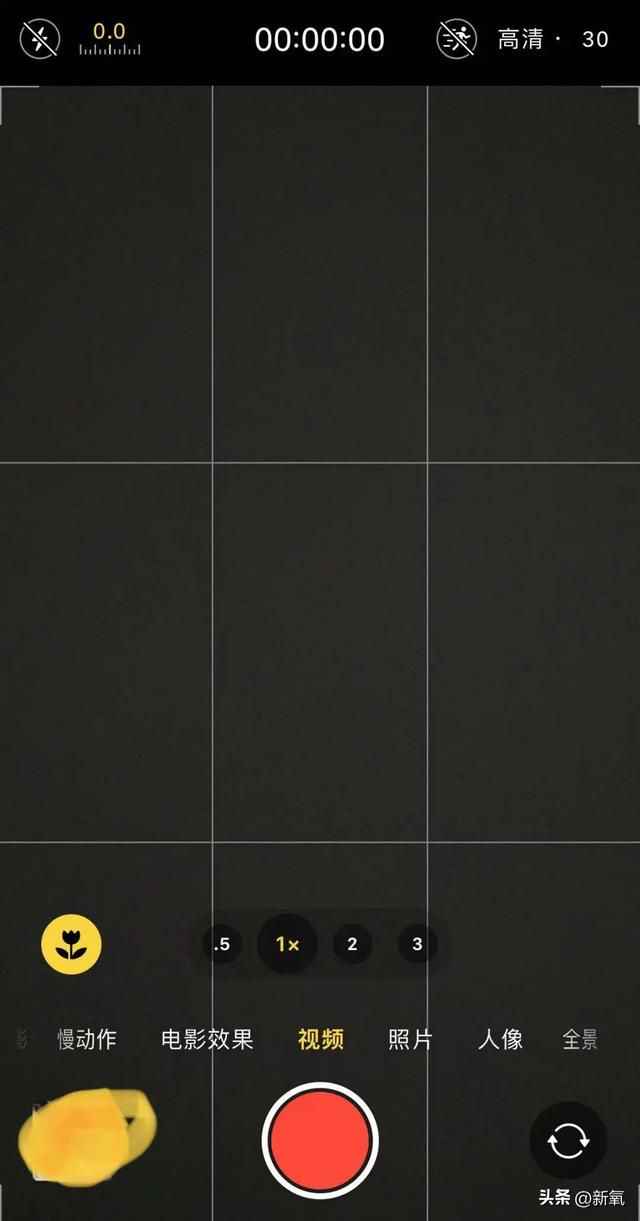
Task: Flip to the front camera
Action: (568, 1141)
